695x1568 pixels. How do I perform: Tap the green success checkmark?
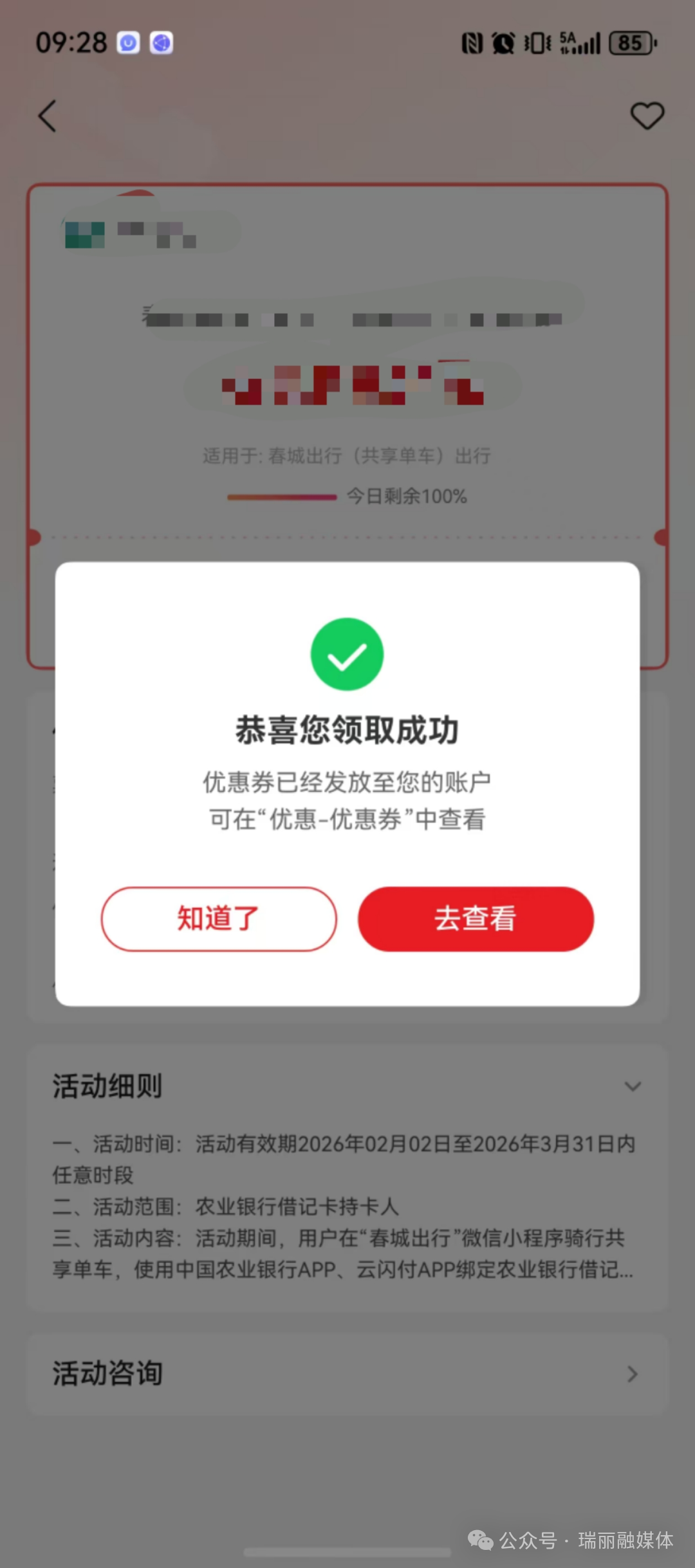(347, 653)
